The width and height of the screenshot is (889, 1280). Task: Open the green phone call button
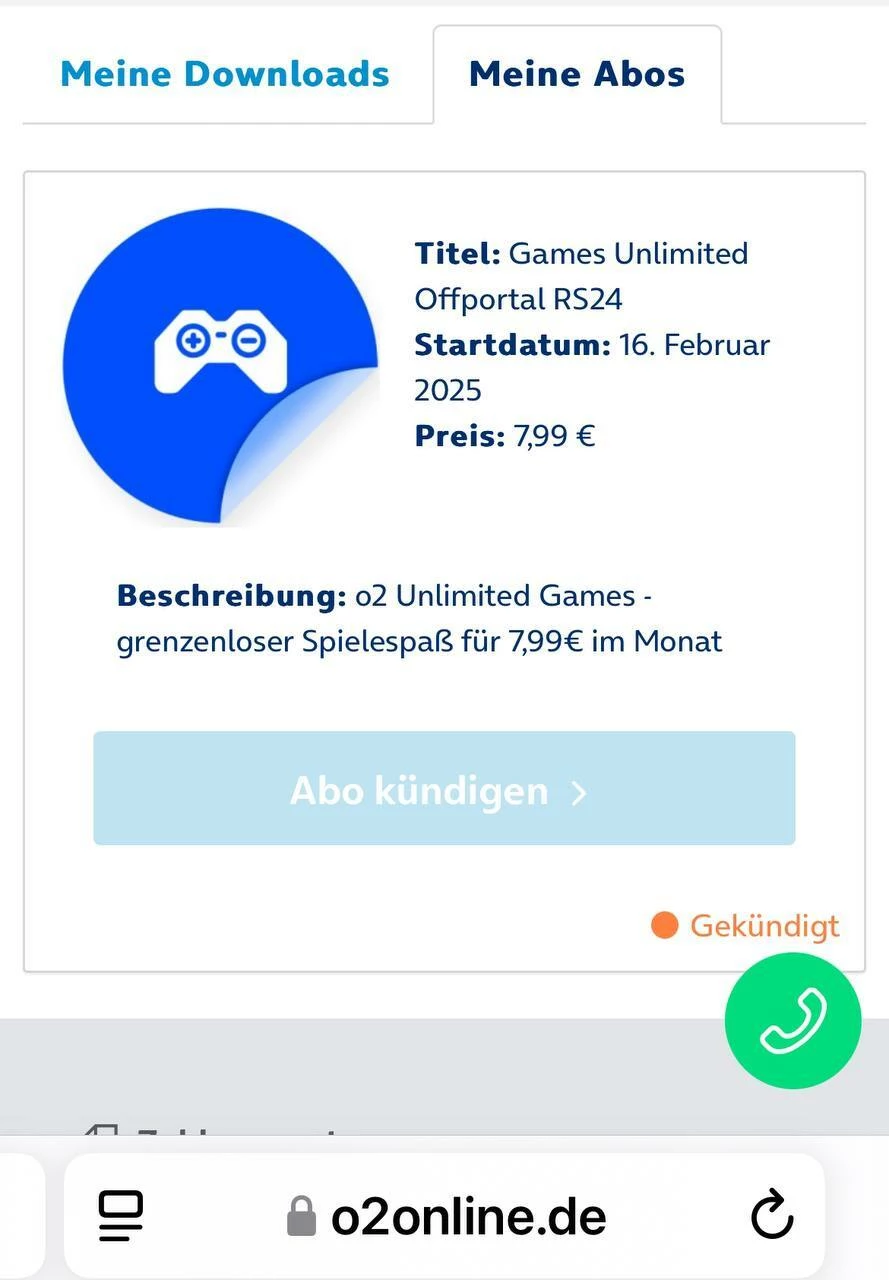pyautogui.click(x=792, y=1021)
